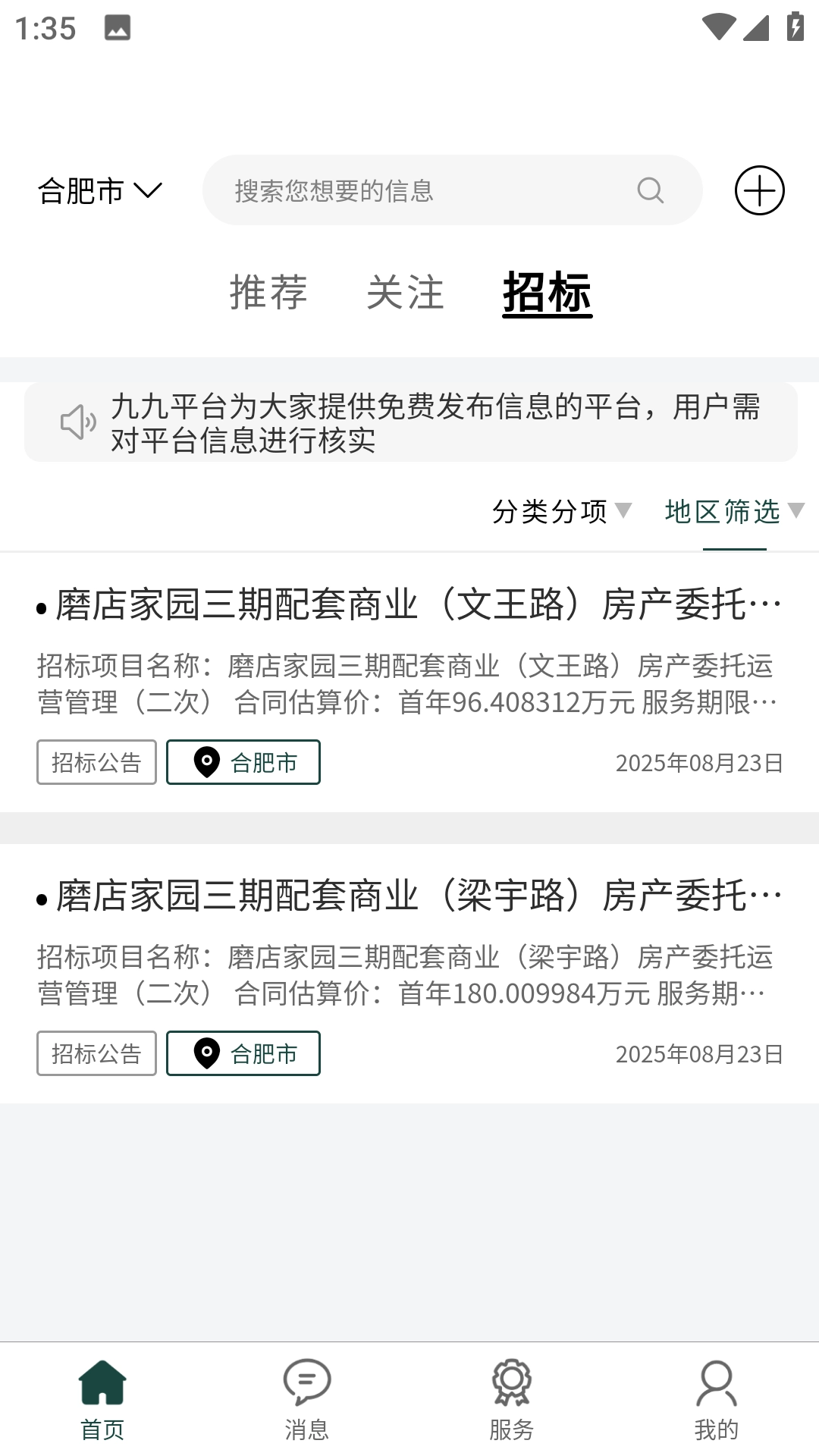
Task: Select the 招标公告 tag on the first listing
Action: point(96,762)
